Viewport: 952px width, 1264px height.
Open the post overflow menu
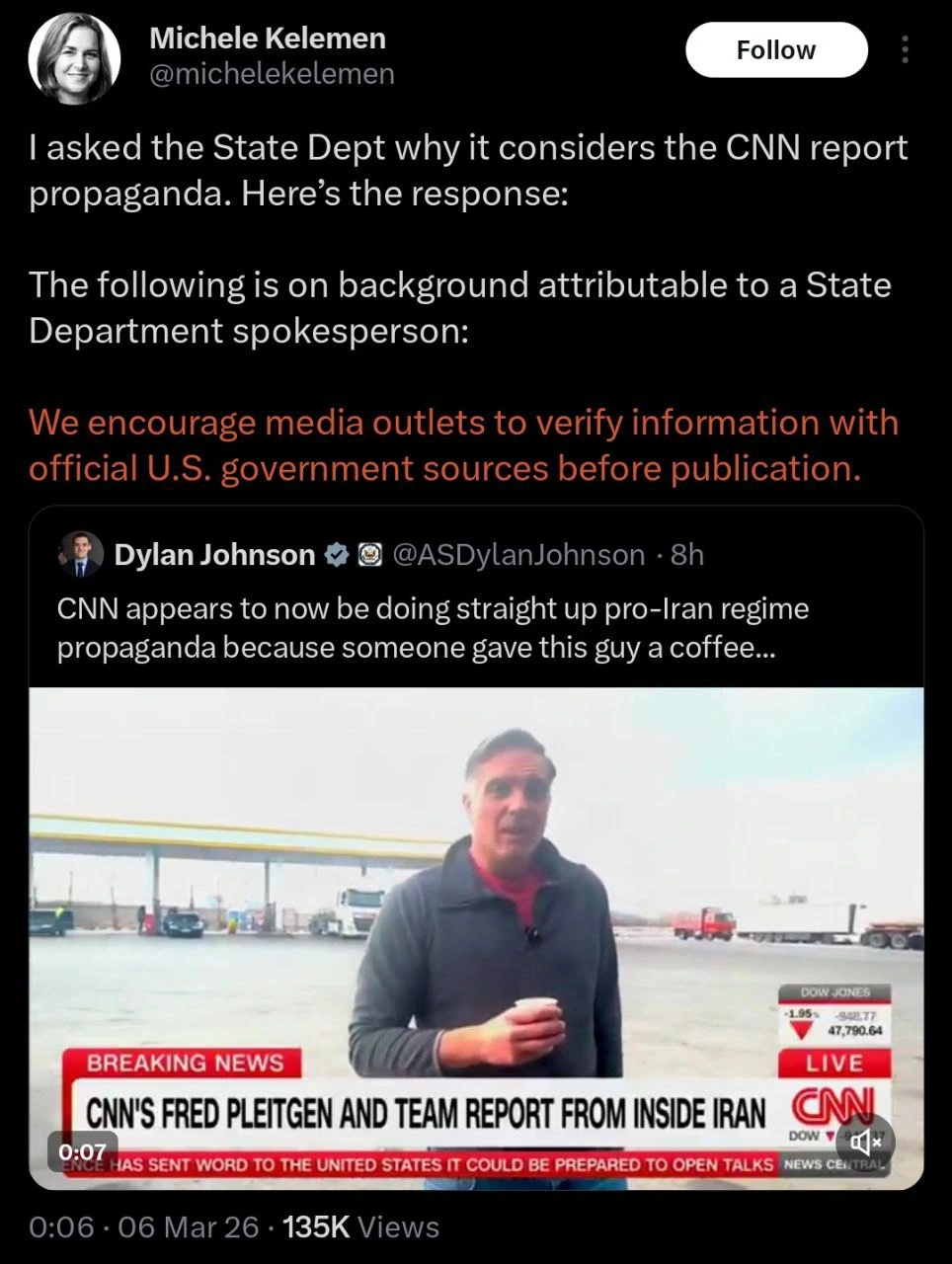coord(905,49)
